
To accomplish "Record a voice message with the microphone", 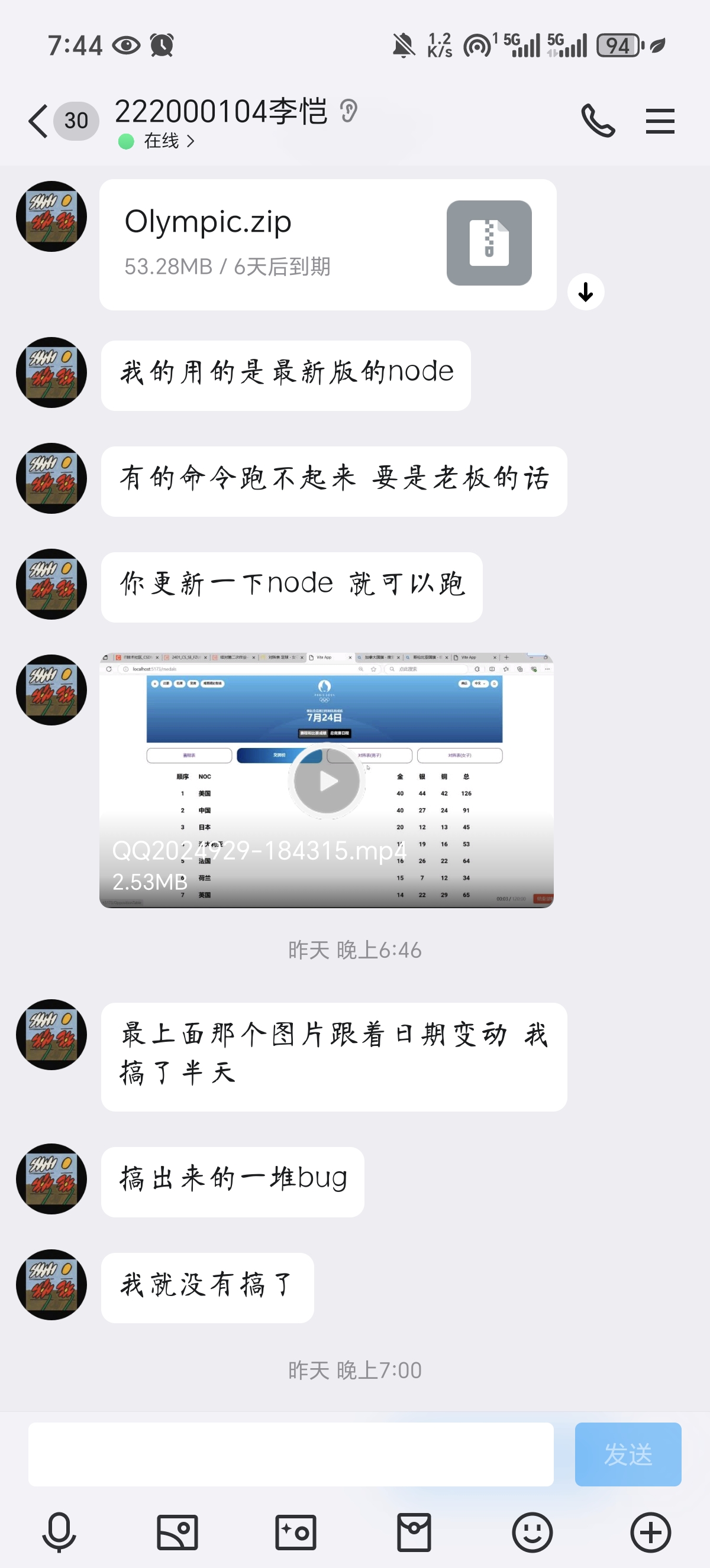I will tap(59, 1531).
